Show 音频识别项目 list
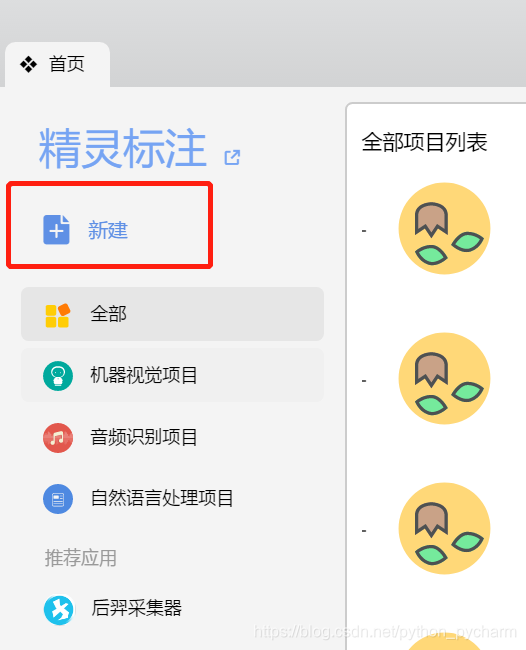 [x=172, y=437]
